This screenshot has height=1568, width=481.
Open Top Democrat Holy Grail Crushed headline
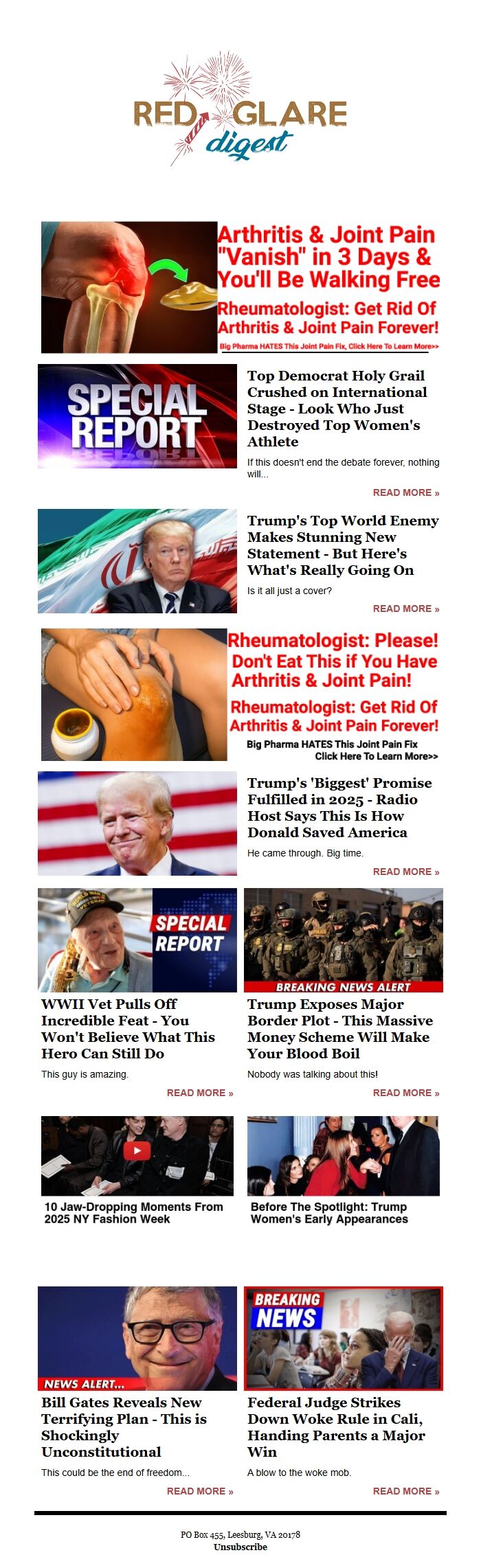[x=337, y=408]
